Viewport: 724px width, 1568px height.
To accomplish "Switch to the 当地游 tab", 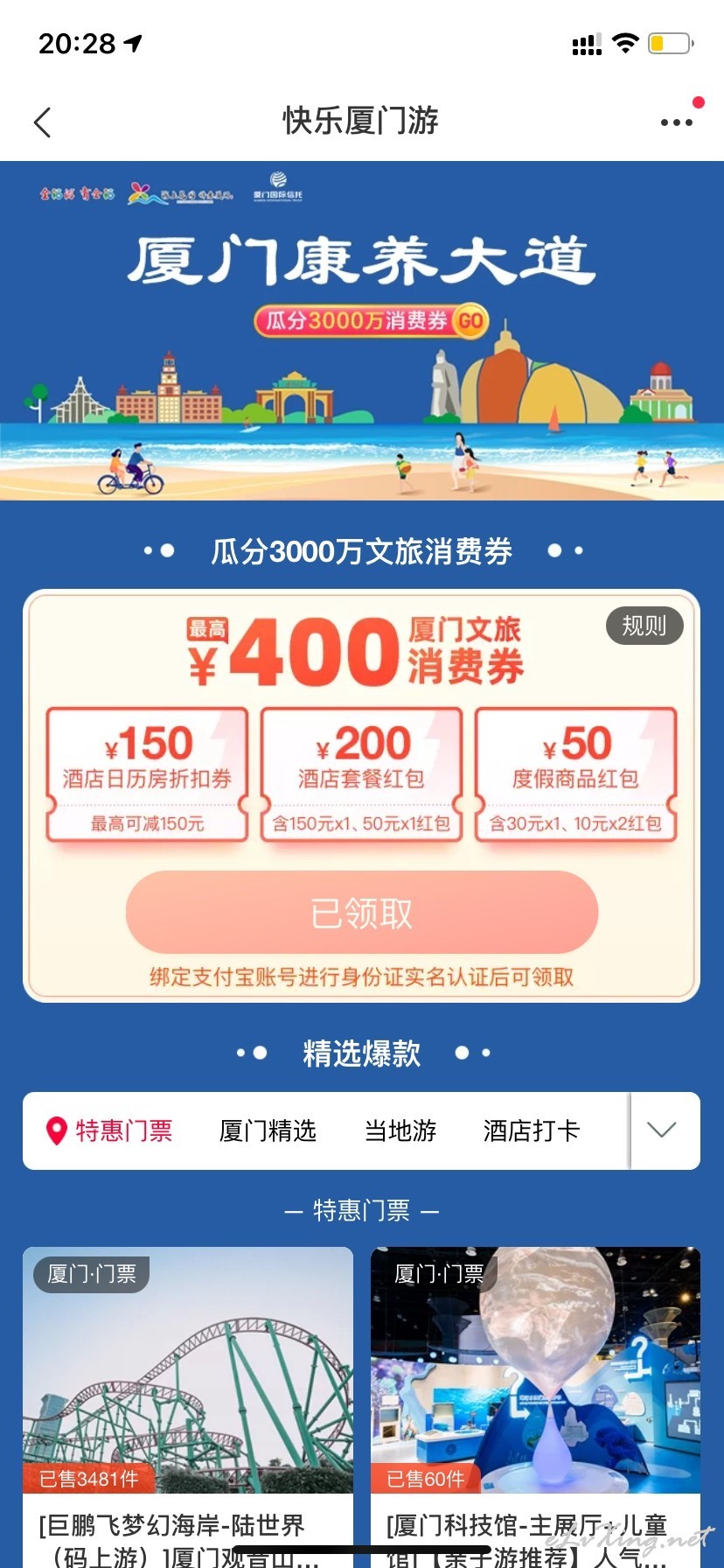I will 400,1130.
